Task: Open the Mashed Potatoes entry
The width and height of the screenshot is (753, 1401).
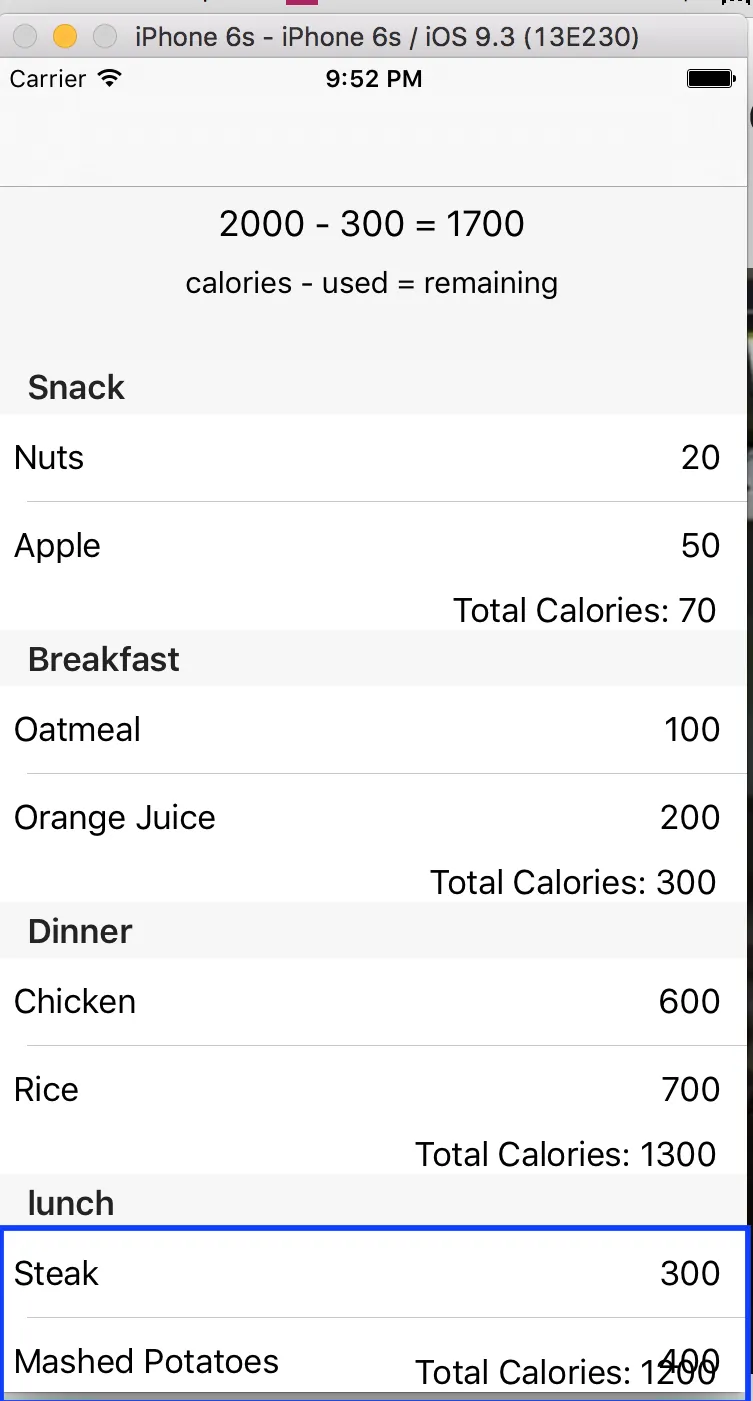Action: [x=200, y=1362]
